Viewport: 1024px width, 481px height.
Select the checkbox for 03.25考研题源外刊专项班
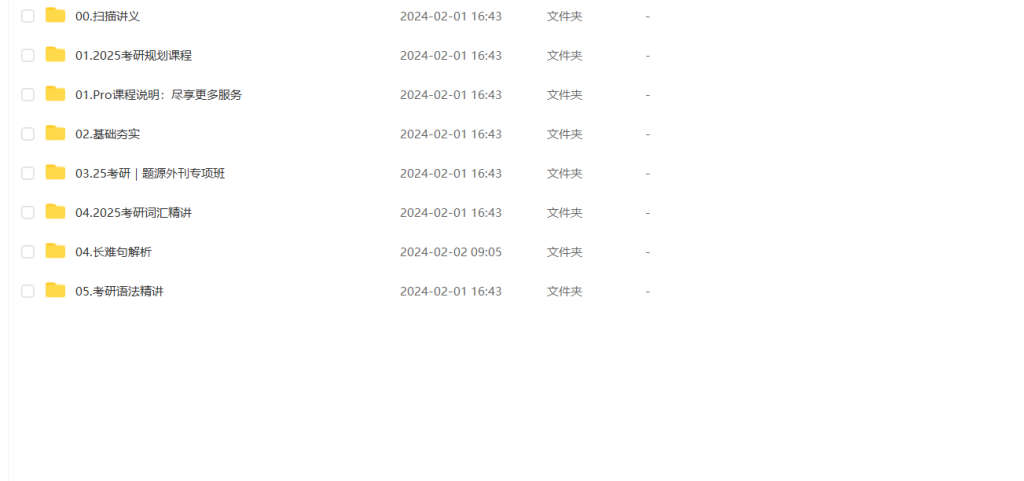[28, 173]
